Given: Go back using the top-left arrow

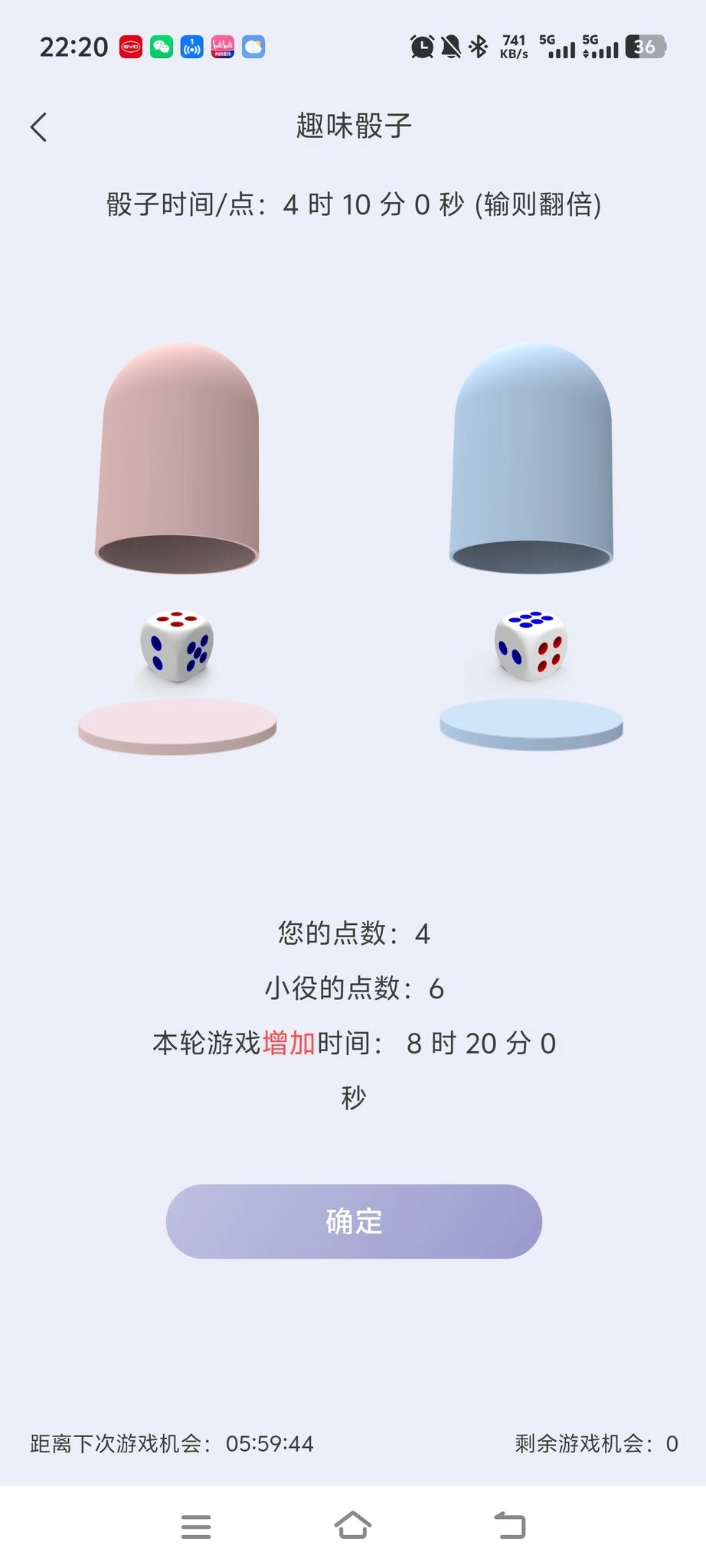Looking at the screenshot, I should 39,127.
